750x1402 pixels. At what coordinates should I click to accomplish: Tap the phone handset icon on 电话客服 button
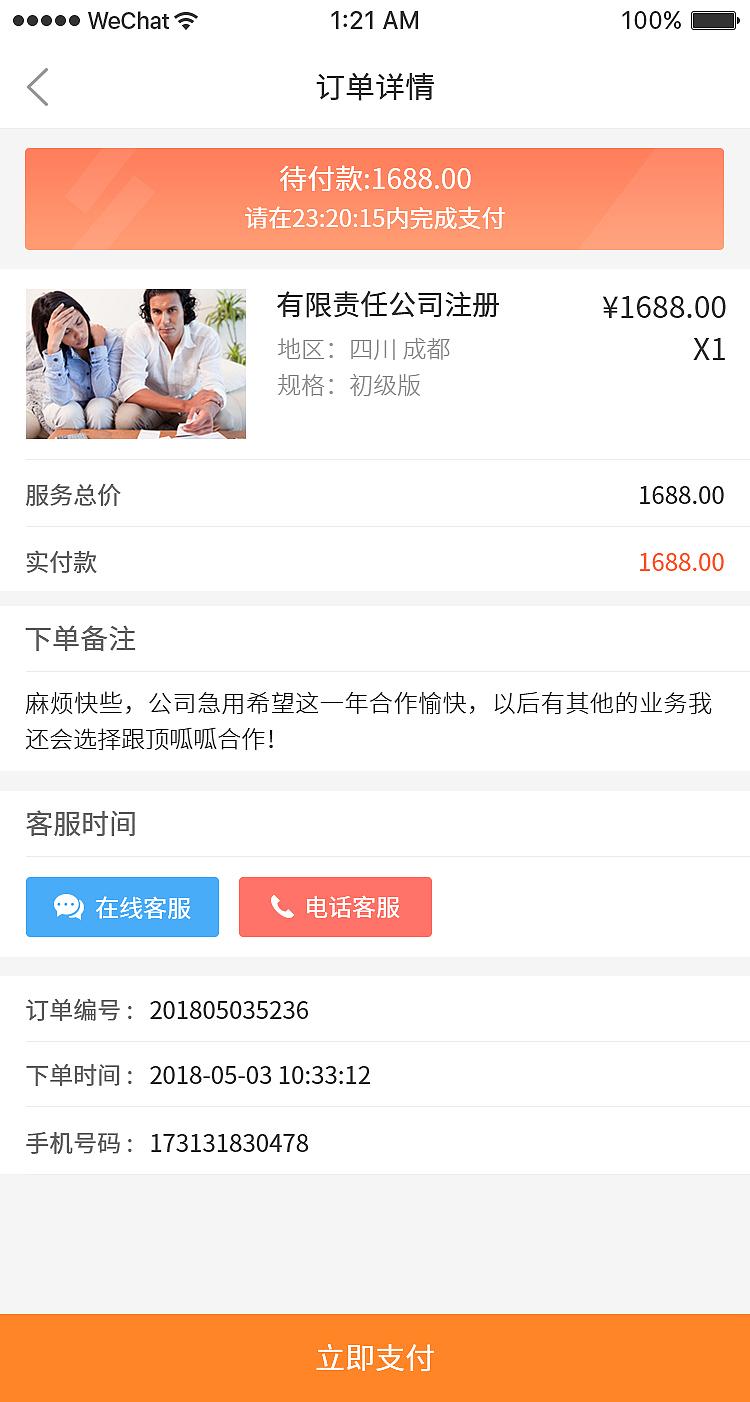283,906
